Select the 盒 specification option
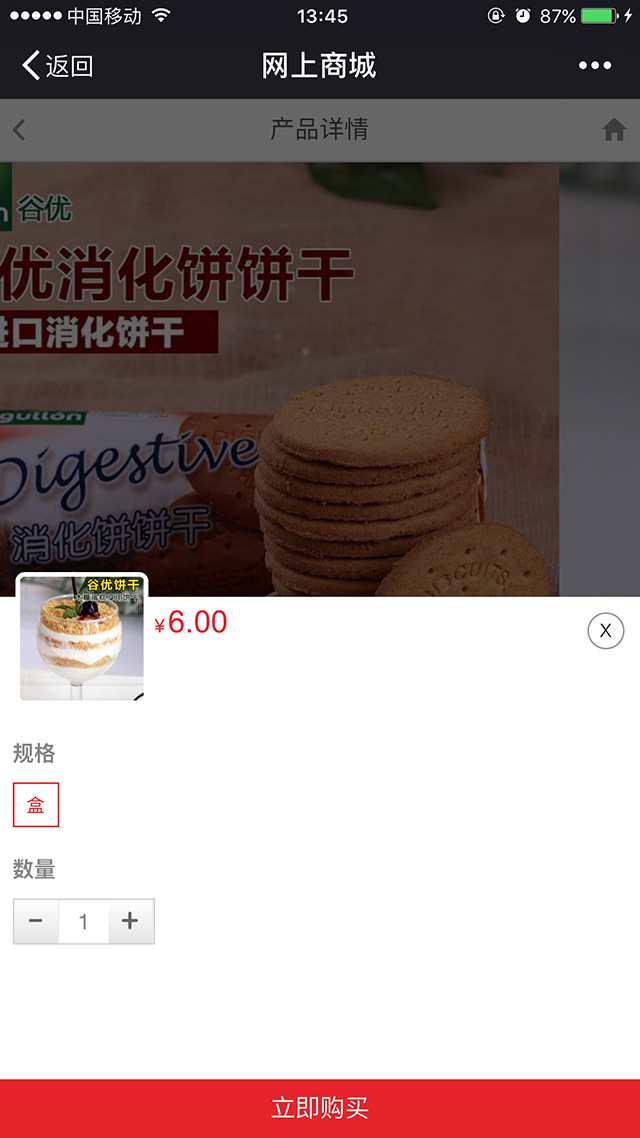640x1138 pixels. click(x=36, y=805)
